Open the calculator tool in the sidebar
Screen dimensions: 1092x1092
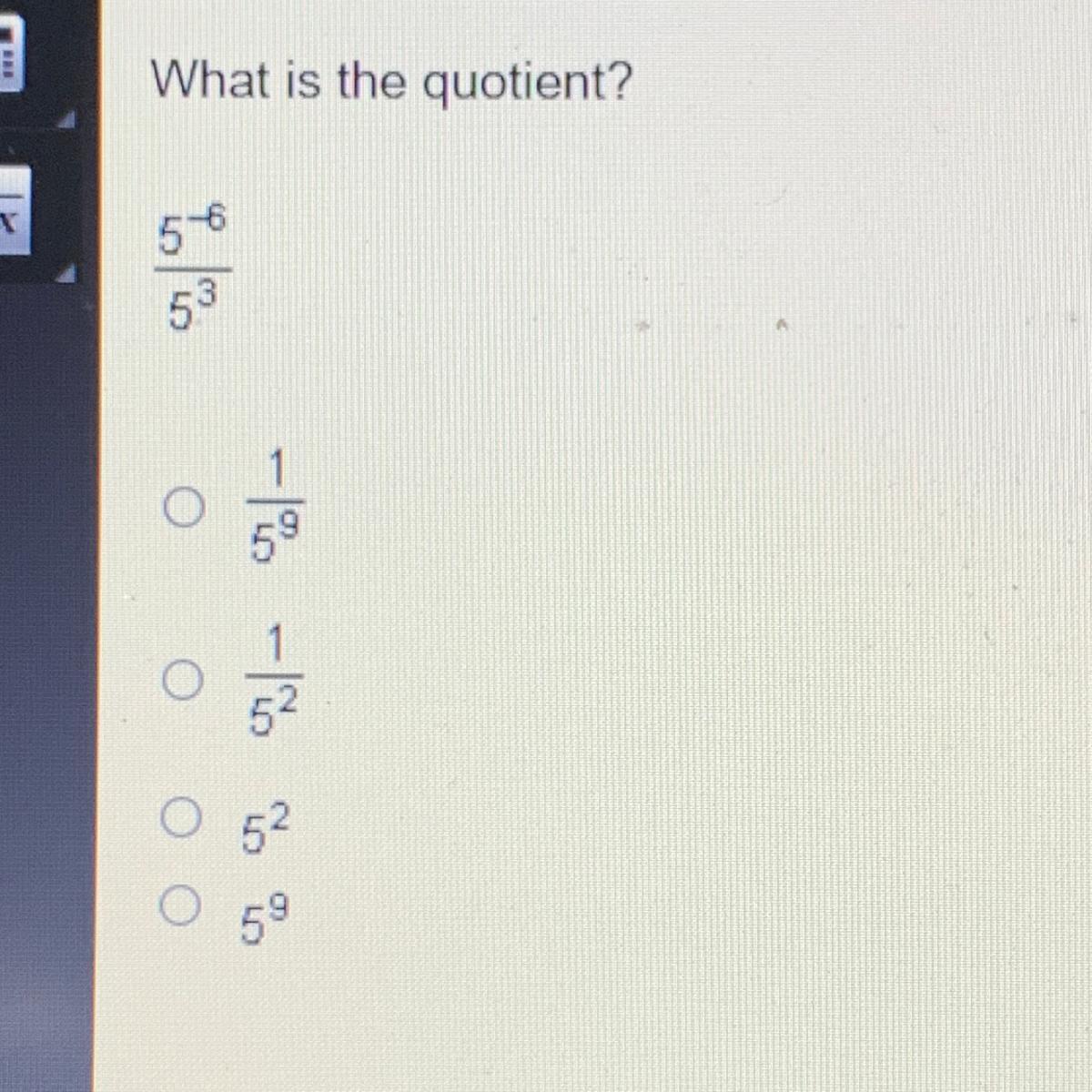[9, 56]
